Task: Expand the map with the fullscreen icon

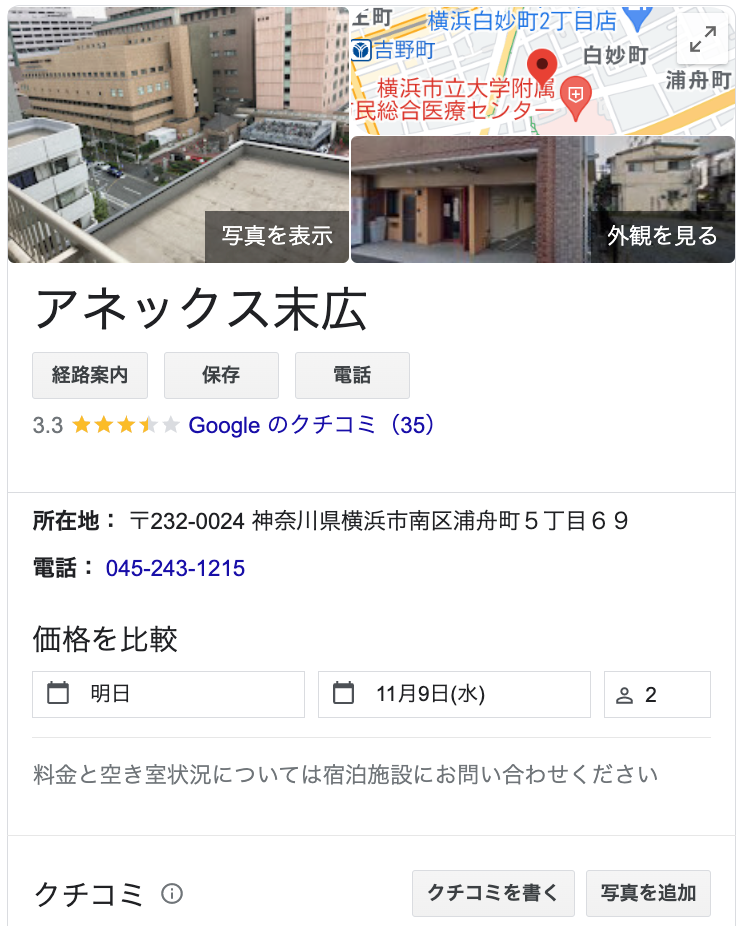Action: coord(703,40)
